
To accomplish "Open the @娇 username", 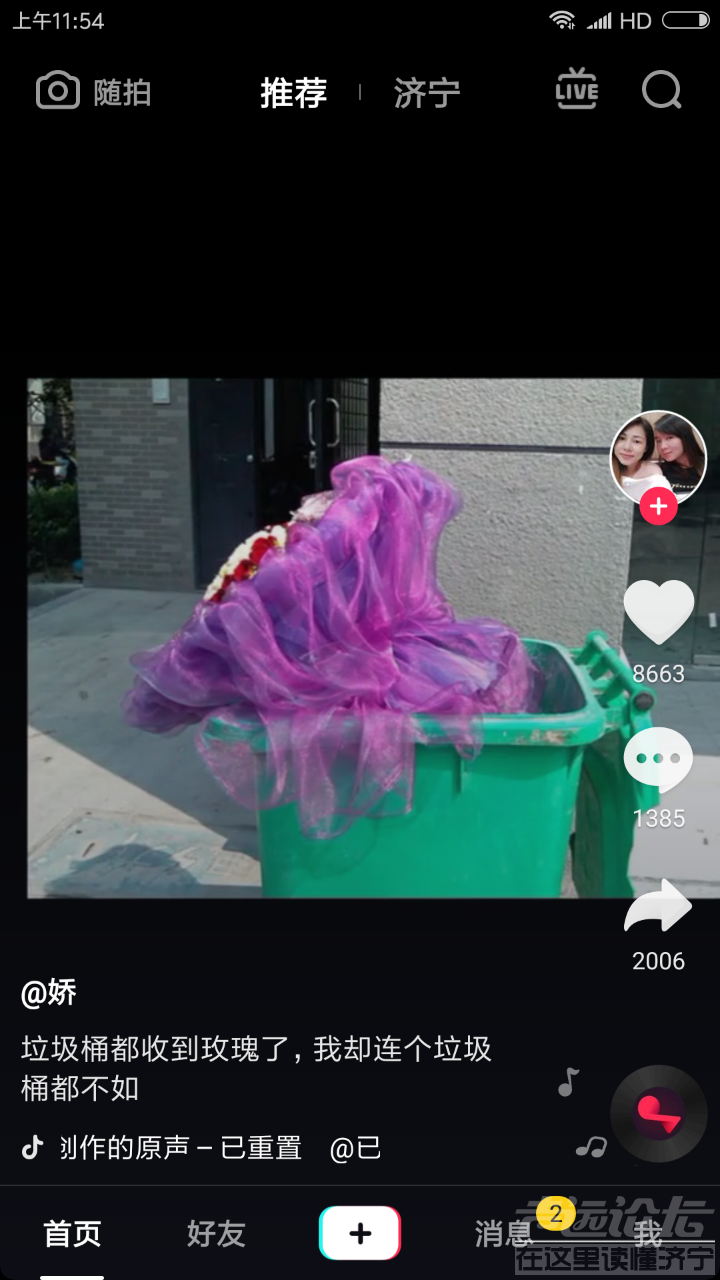I will click(x=49, y=993).
